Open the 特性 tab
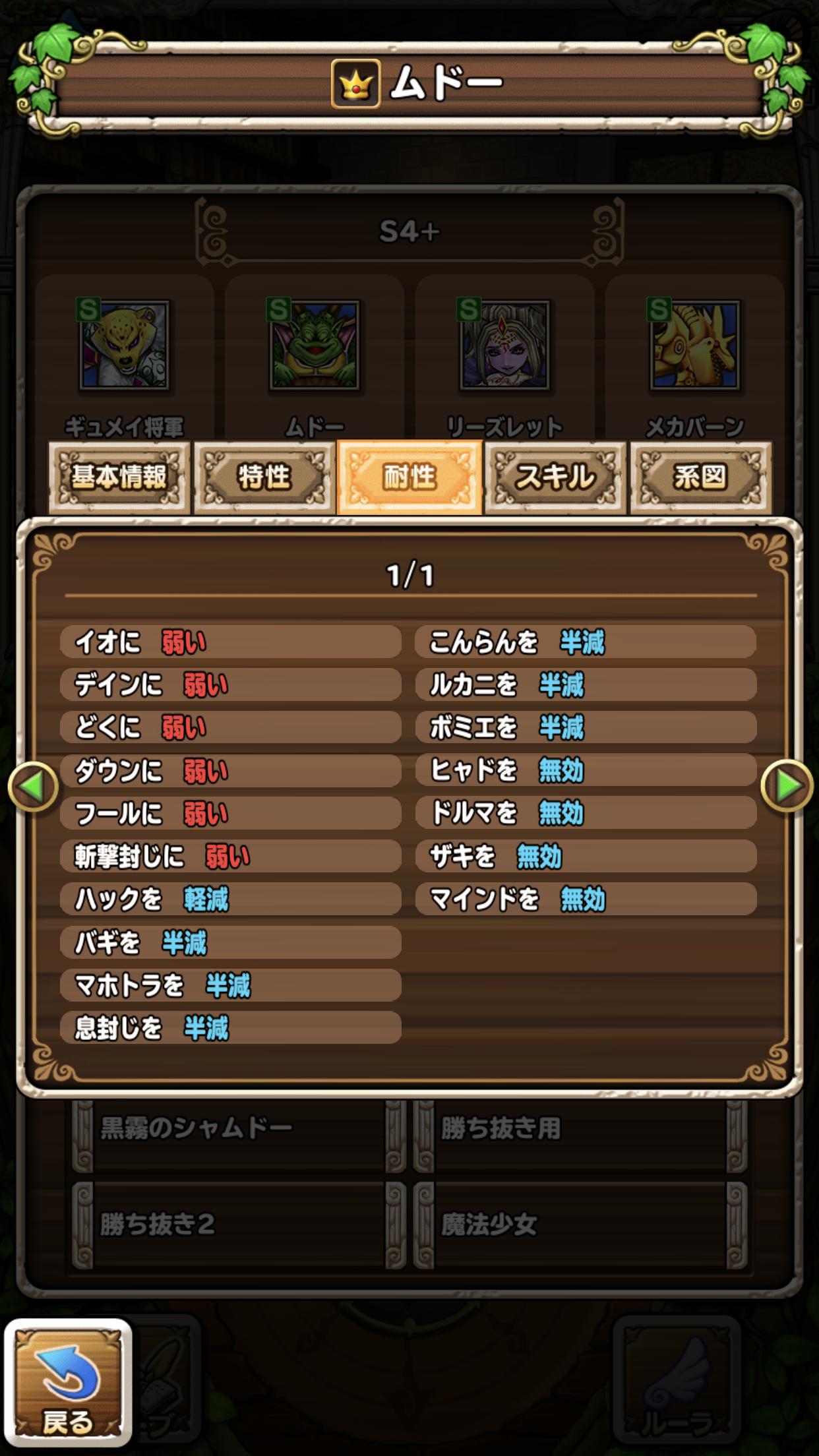 click(264, 477)
